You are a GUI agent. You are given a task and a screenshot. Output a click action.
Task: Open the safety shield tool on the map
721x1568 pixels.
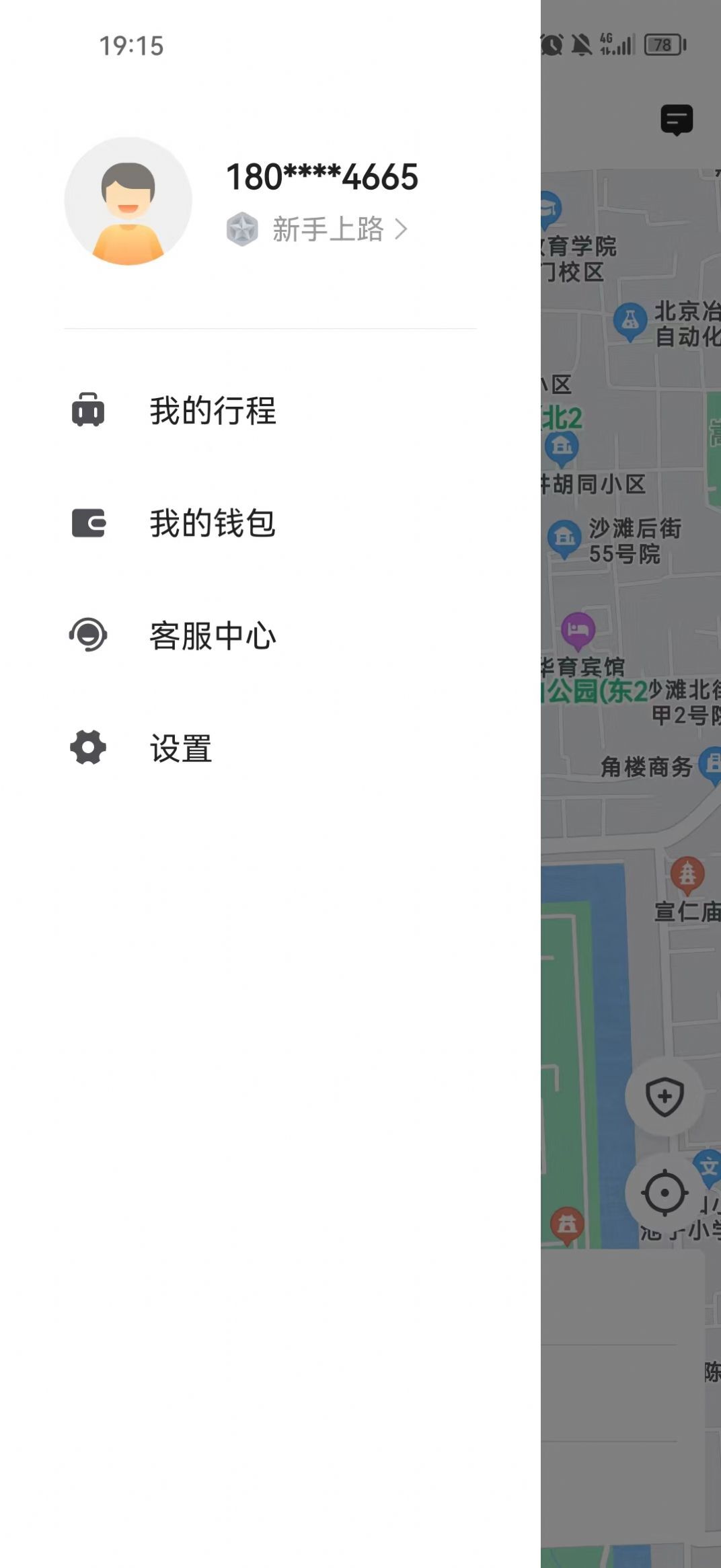(x=665, y=1097)
